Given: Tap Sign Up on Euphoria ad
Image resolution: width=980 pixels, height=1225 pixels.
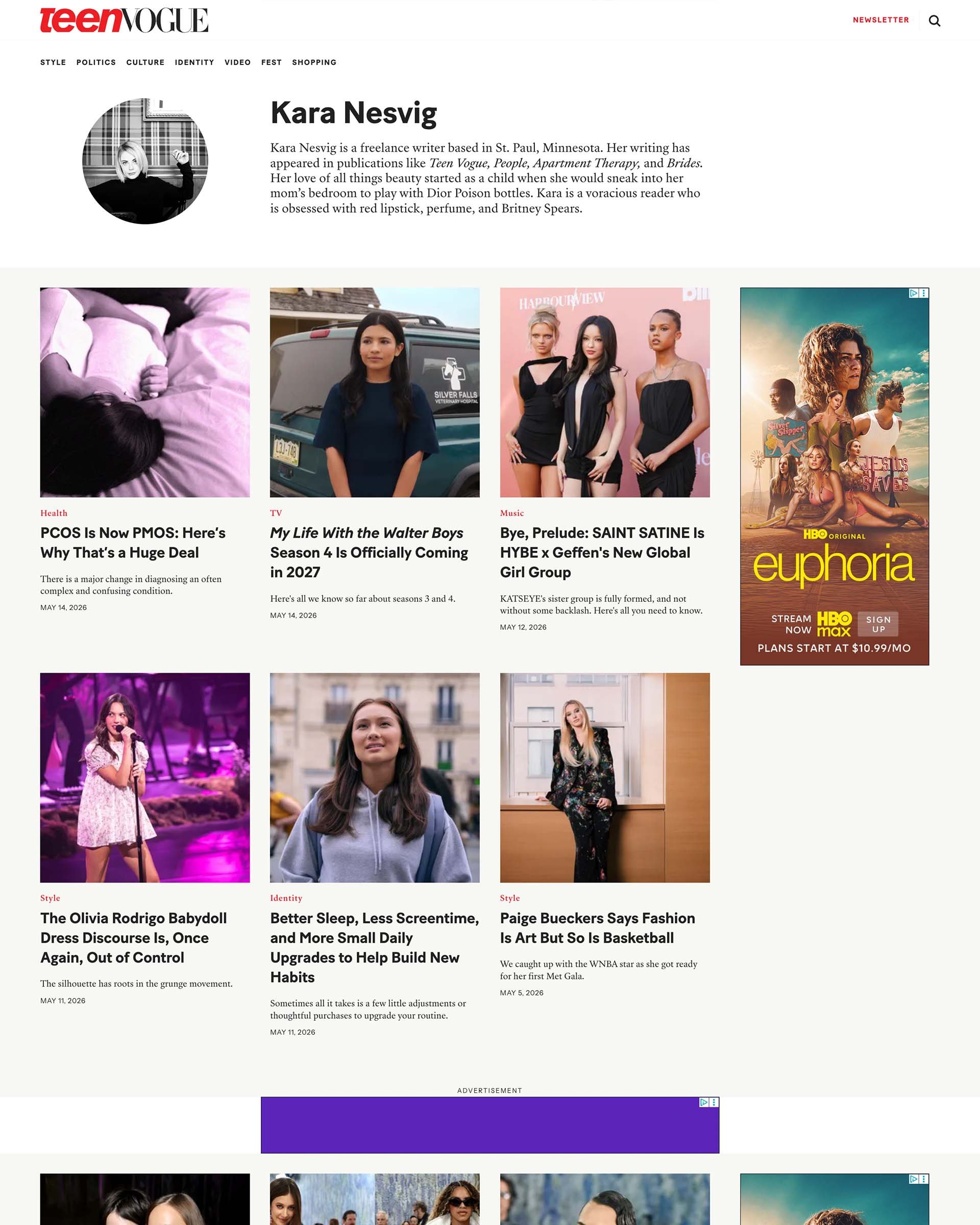Looking at the screenshot, I should click(x=878, y=624).
